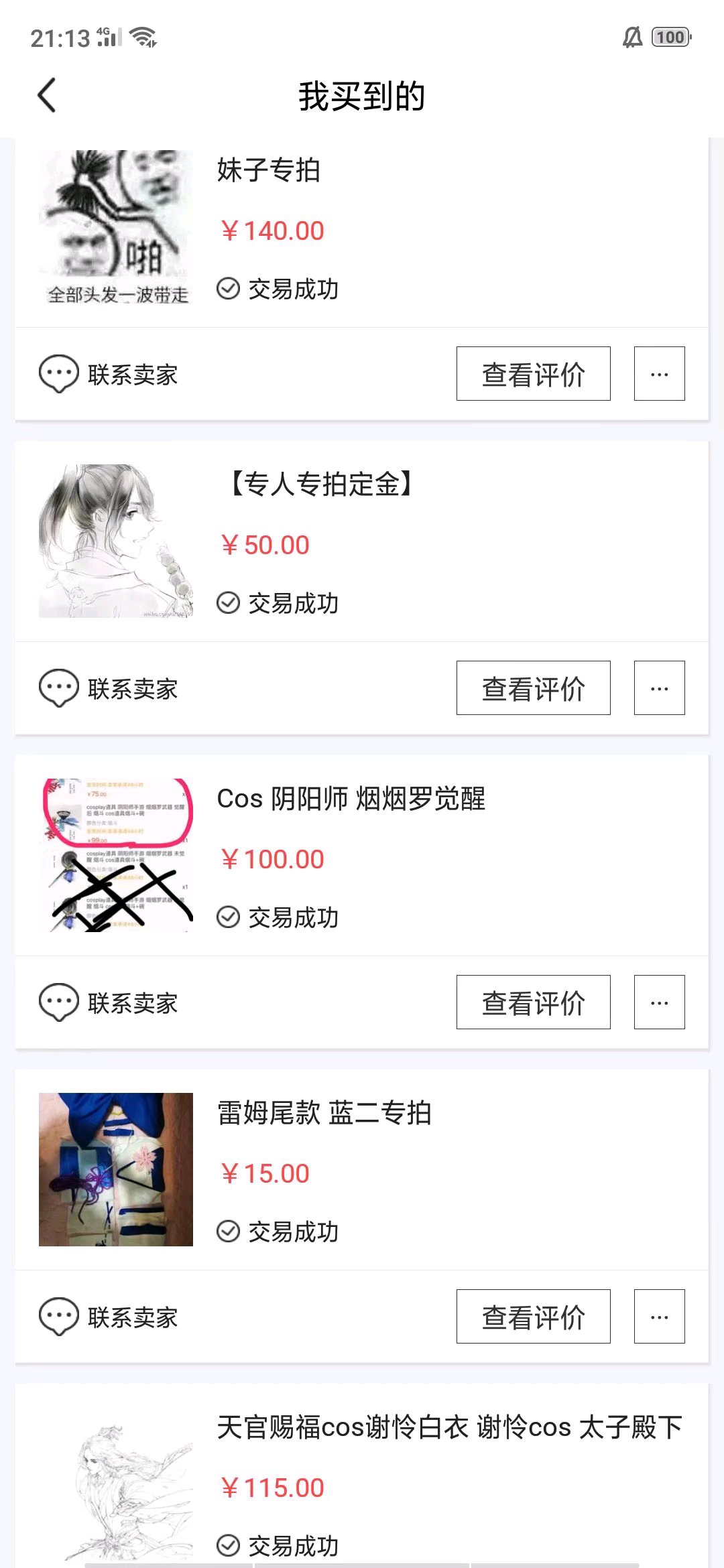View review for Cos 阴阳师 烟烟罗觉醒
This screenshot has height=1568, width=724.
pos(533,1002)
